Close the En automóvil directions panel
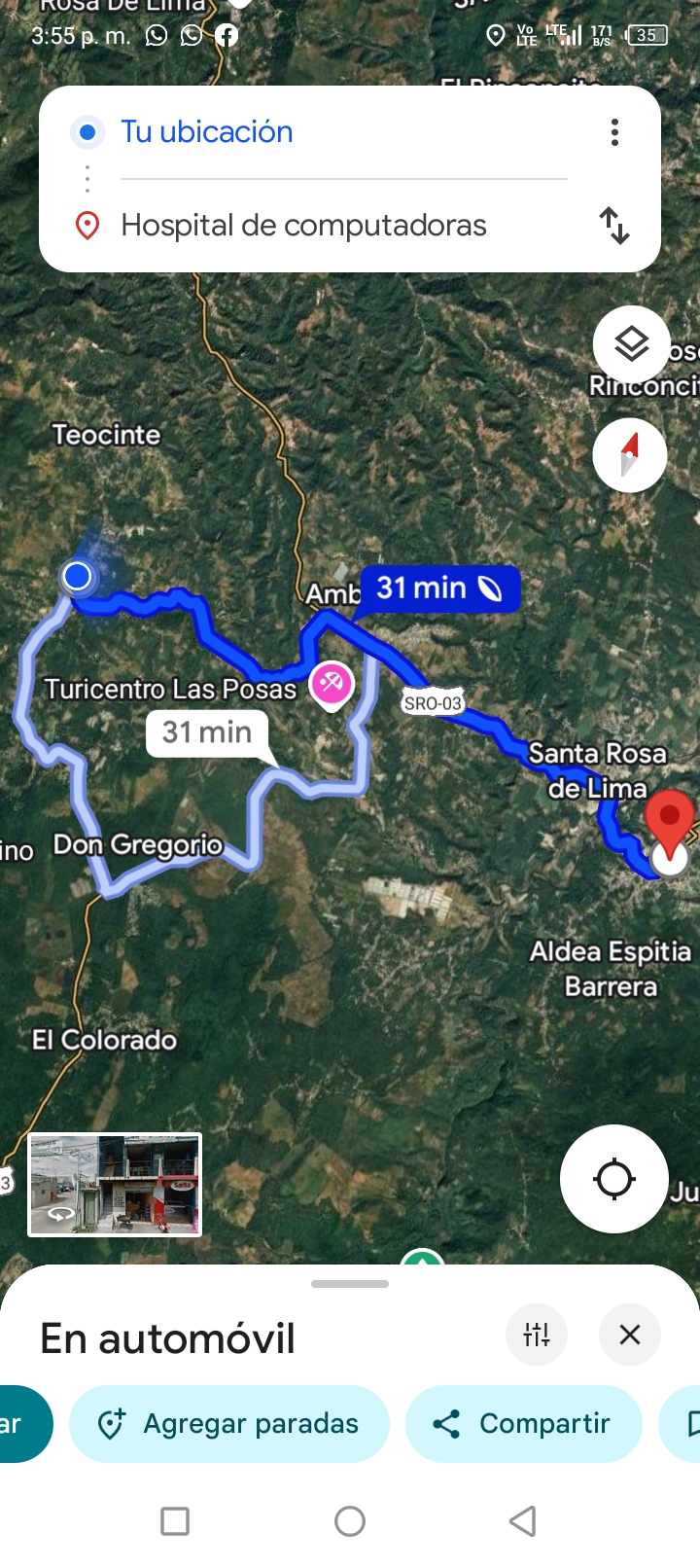700x1568 pixels. [x=630, y=1335]
